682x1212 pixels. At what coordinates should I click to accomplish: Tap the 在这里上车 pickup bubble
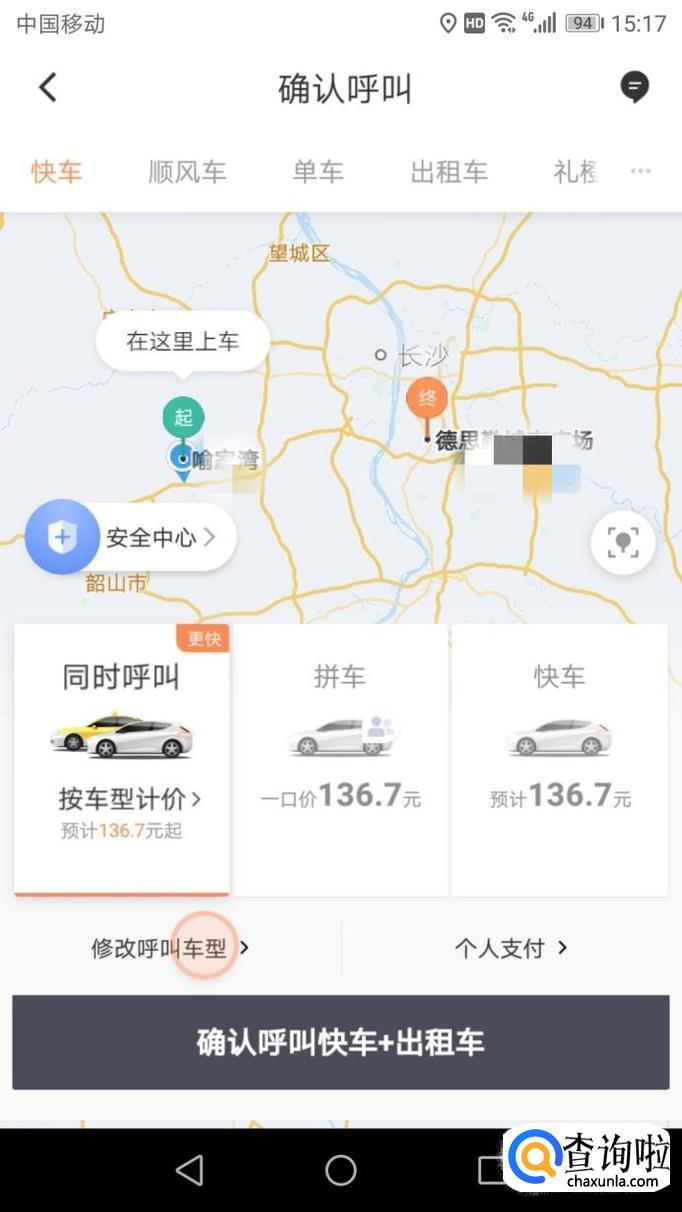pos(183,342)
